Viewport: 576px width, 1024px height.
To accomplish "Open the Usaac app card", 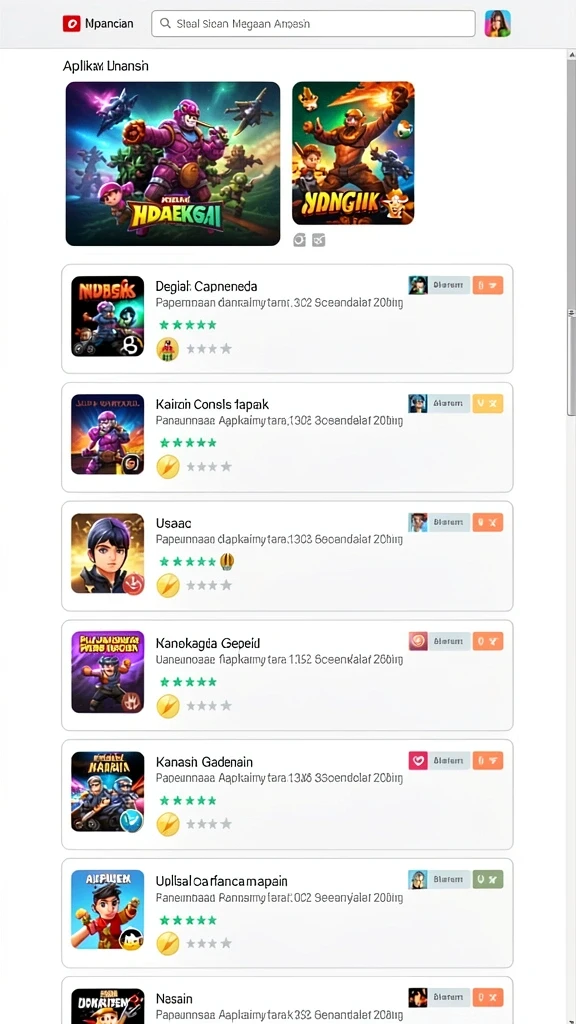I will click(287, 556).
